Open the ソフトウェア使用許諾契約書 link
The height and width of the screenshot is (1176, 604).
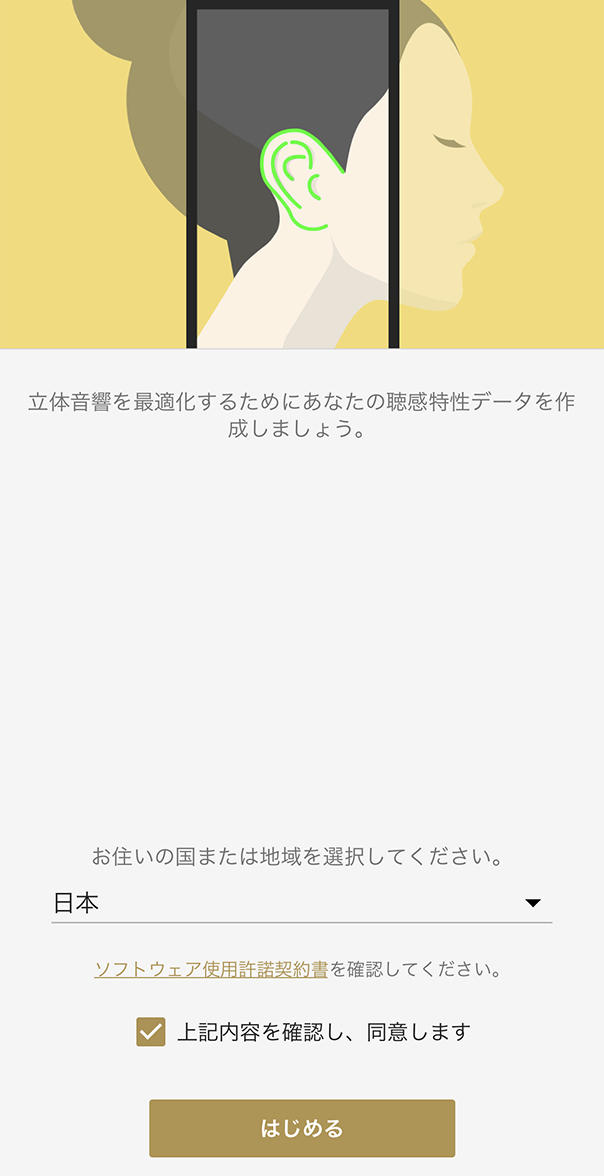coord(211,969)
